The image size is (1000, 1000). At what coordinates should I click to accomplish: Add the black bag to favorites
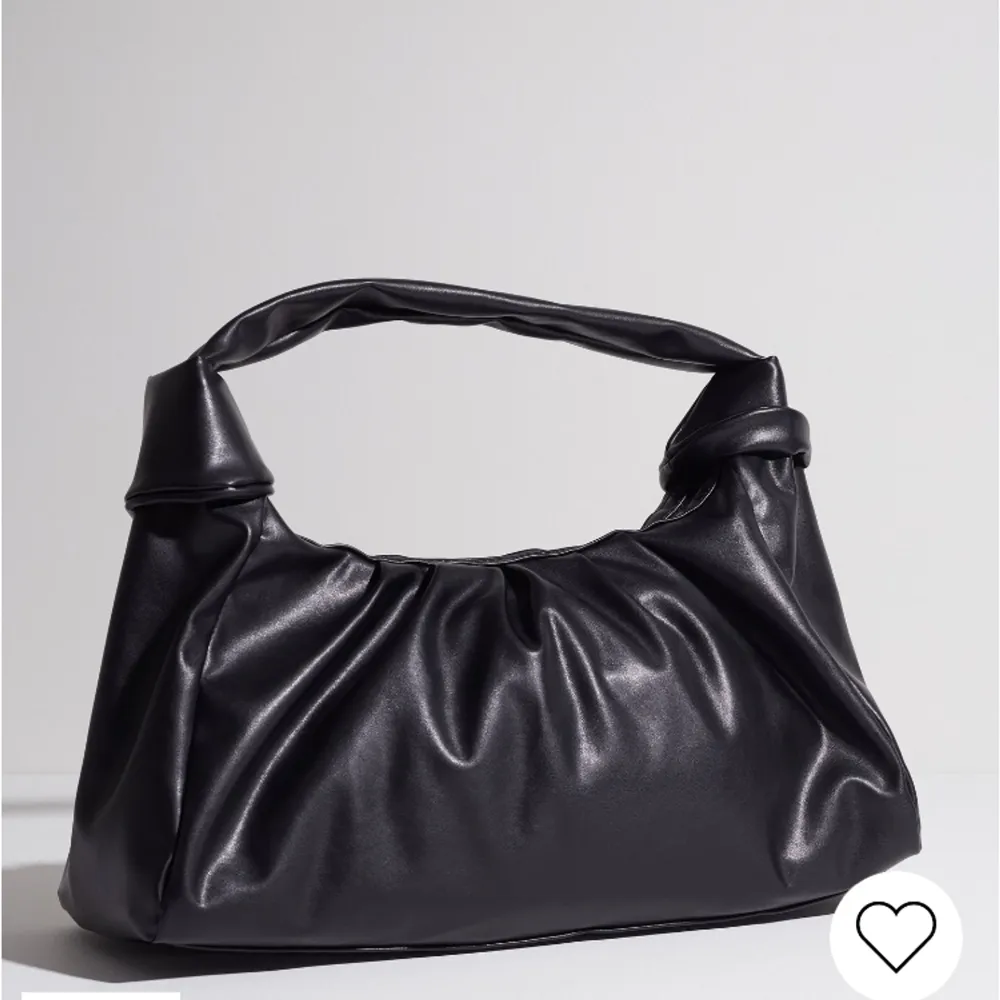[896, 936]
